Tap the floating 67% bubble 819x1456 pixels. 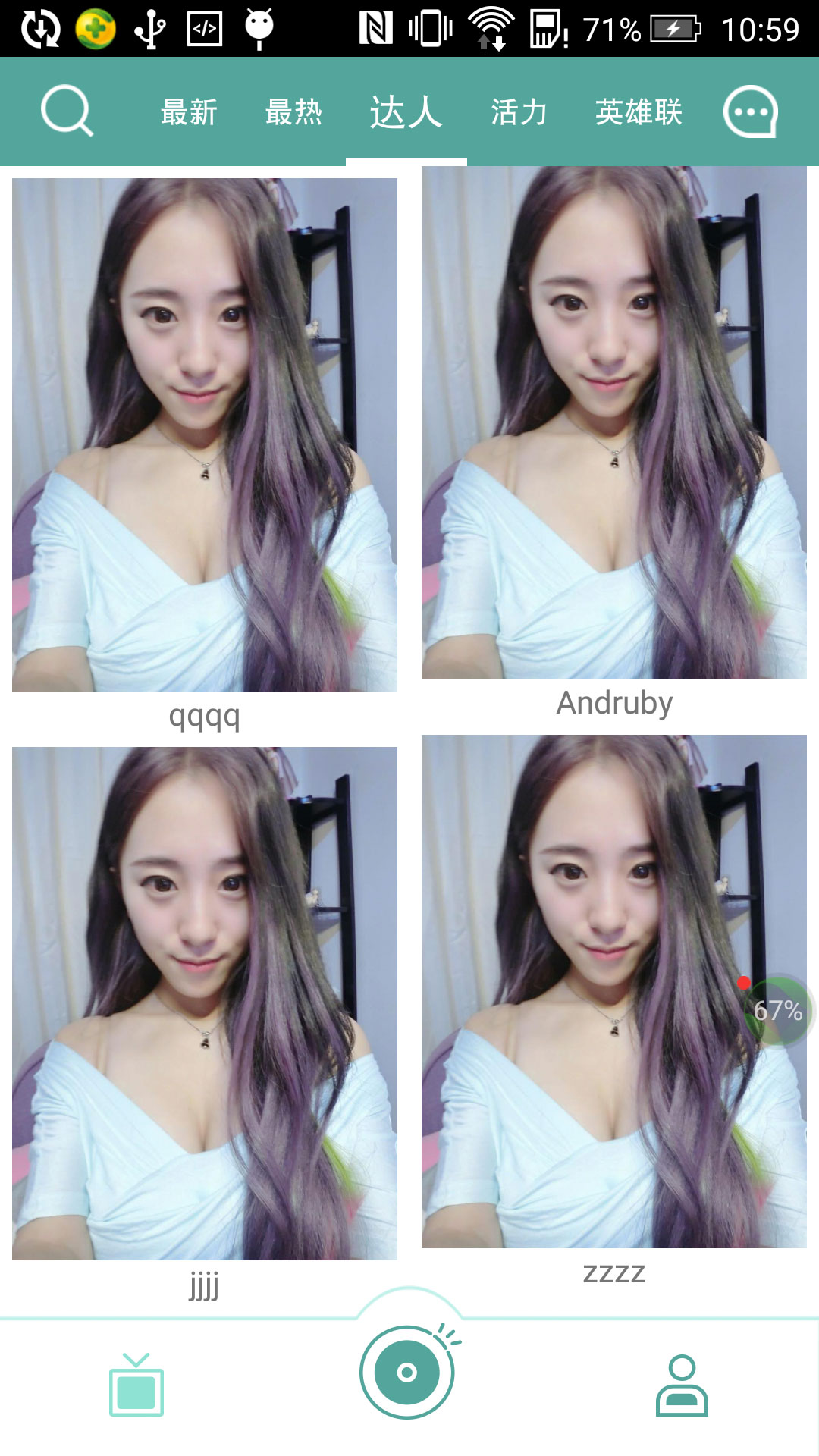pos(778,1010)
